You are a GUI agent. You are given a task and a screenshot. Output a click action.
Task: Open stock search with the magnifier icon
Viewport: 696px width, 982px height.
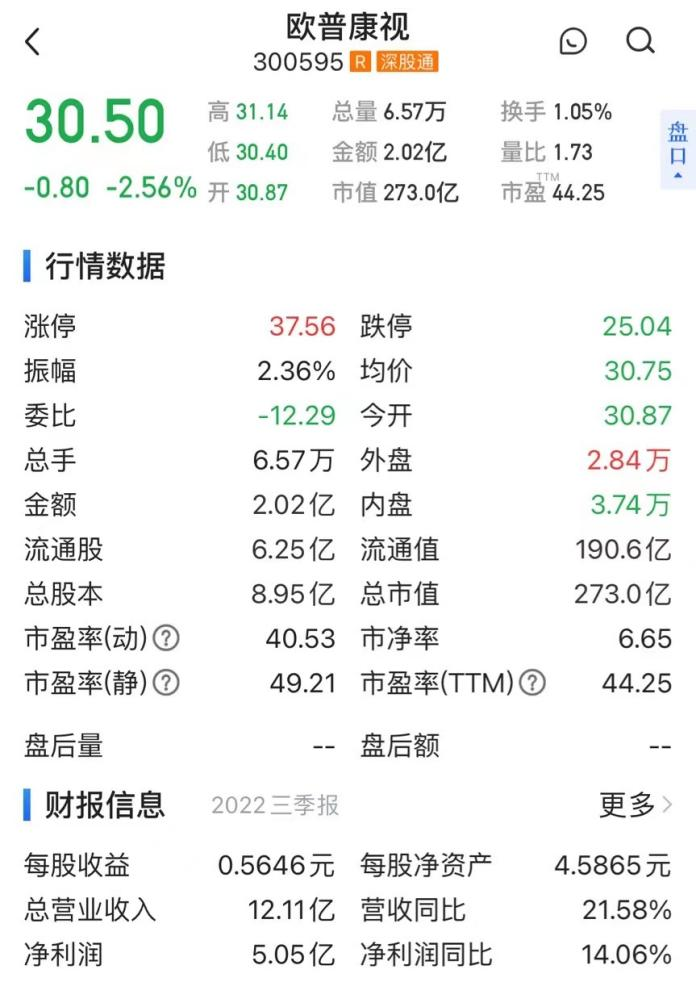(x=640, y=41)
